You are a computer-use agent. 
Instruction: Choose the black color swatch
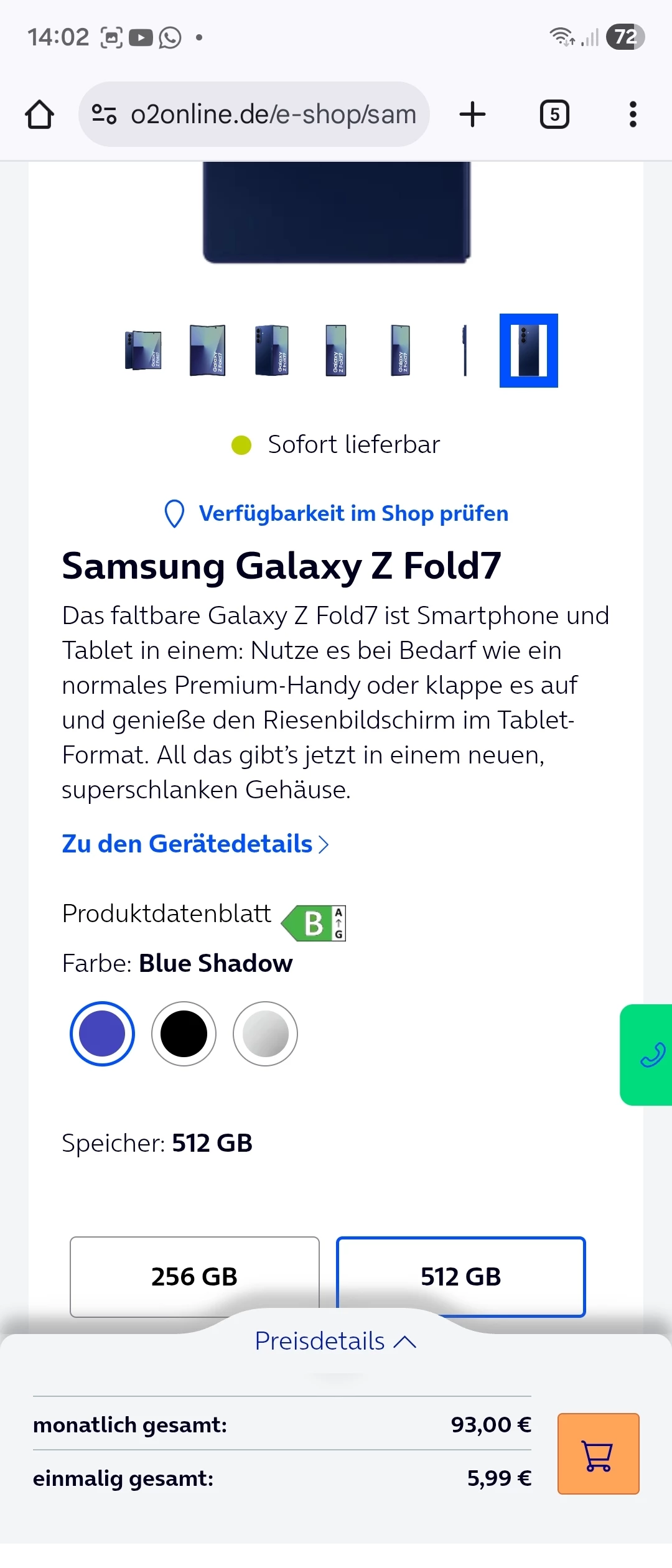coord(184,1034)
